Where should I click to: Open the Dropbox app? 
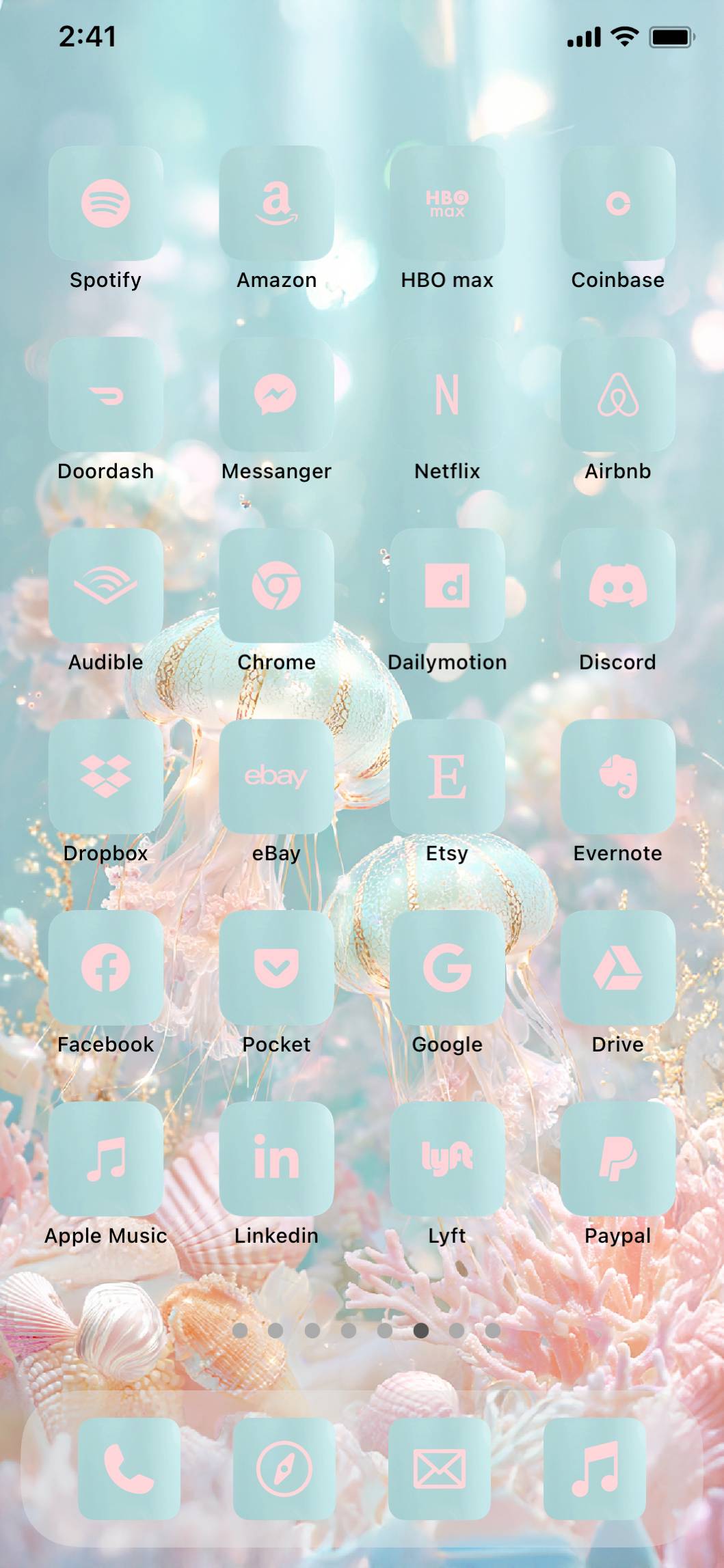click(x=106, y=776)
